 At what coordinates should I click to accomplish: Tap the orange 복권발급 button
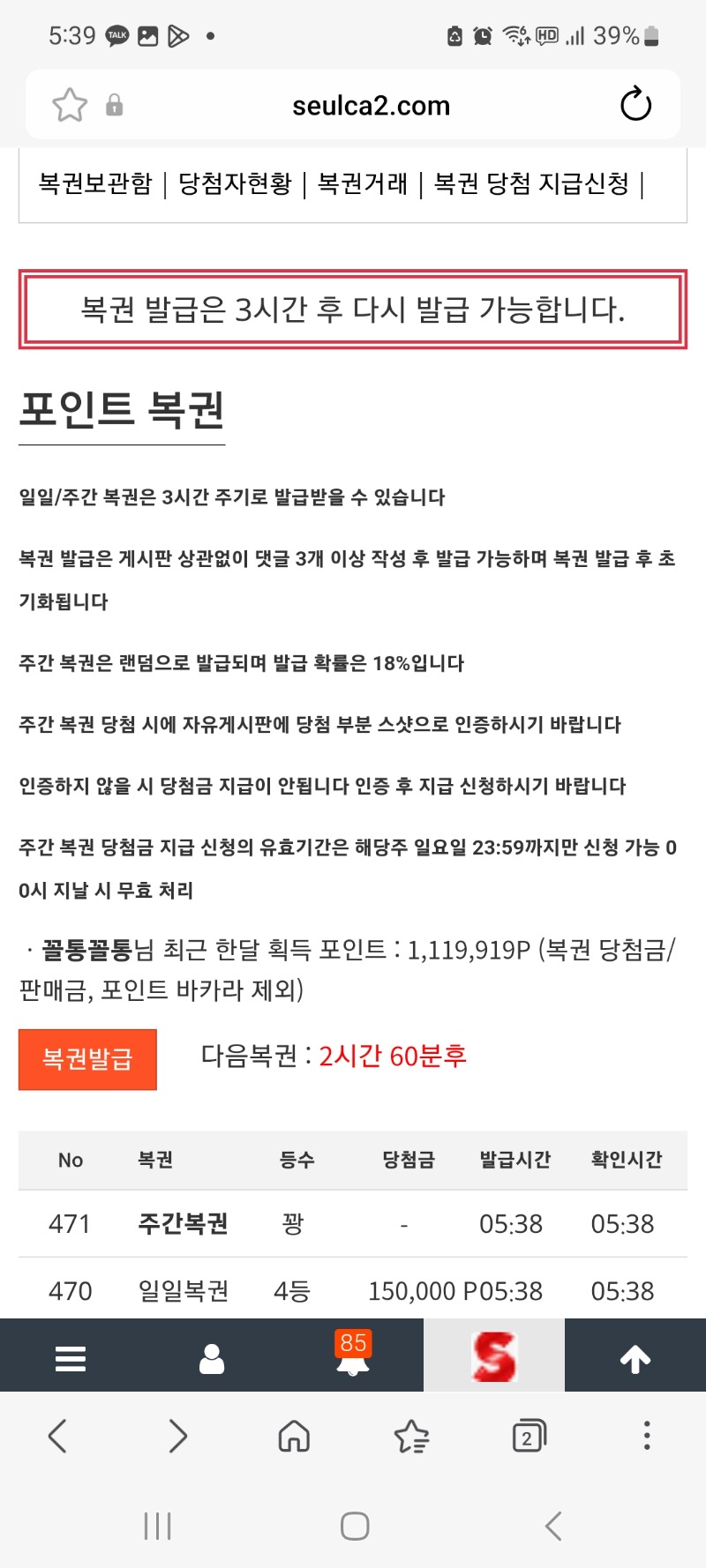point(87,1059)
